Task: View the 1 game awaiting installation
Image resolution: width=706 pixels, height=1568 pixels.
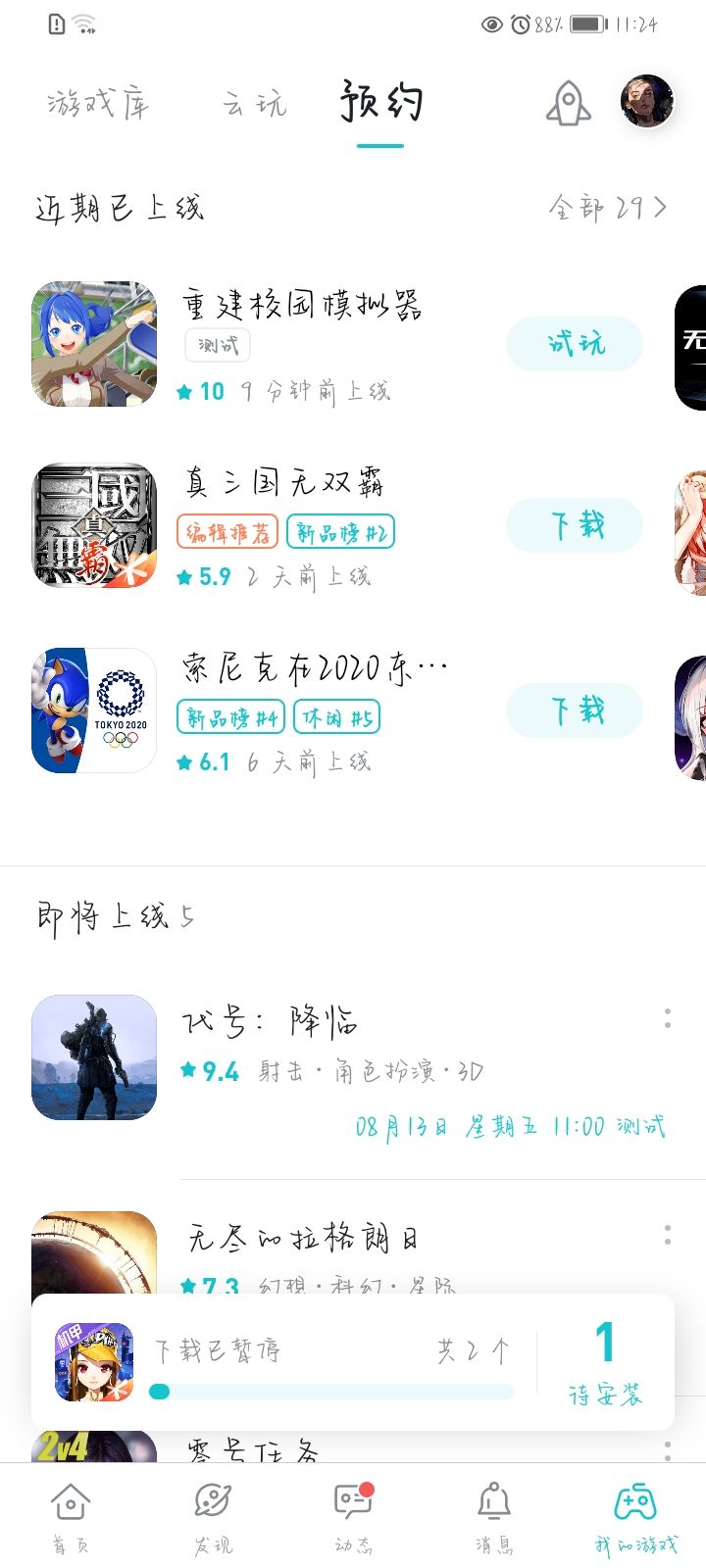Action: pyautogui.click(x=605, y=1362)
